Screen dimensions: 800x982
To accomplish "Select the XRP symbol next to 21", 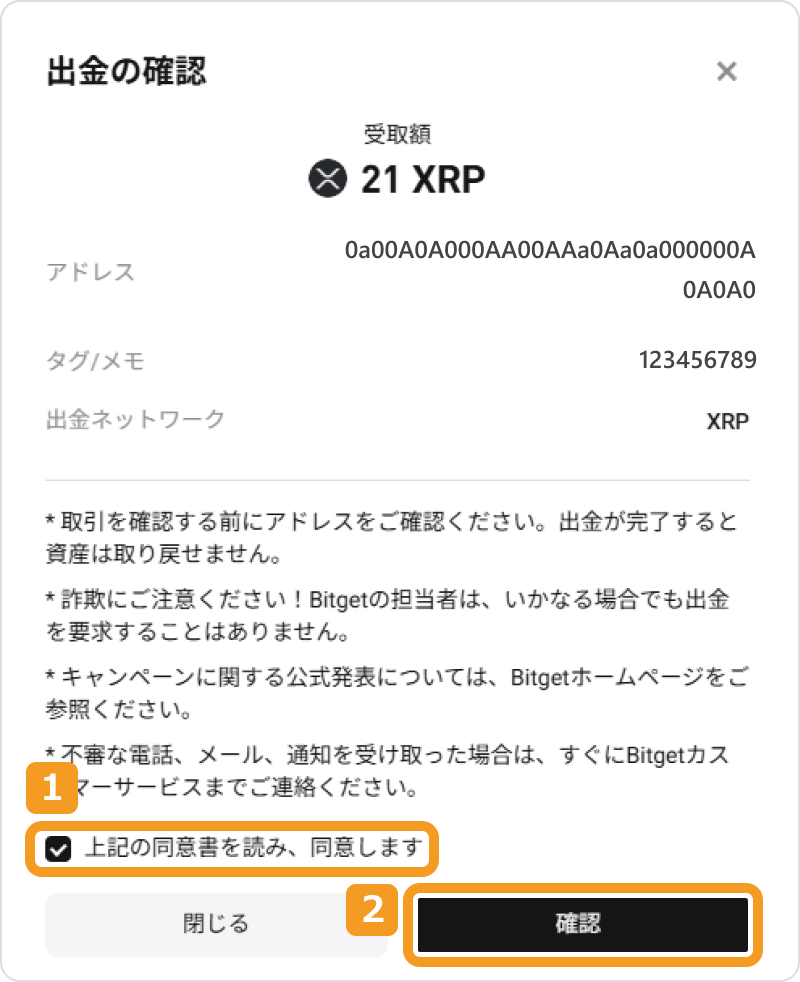I will [x=455, y=178].
